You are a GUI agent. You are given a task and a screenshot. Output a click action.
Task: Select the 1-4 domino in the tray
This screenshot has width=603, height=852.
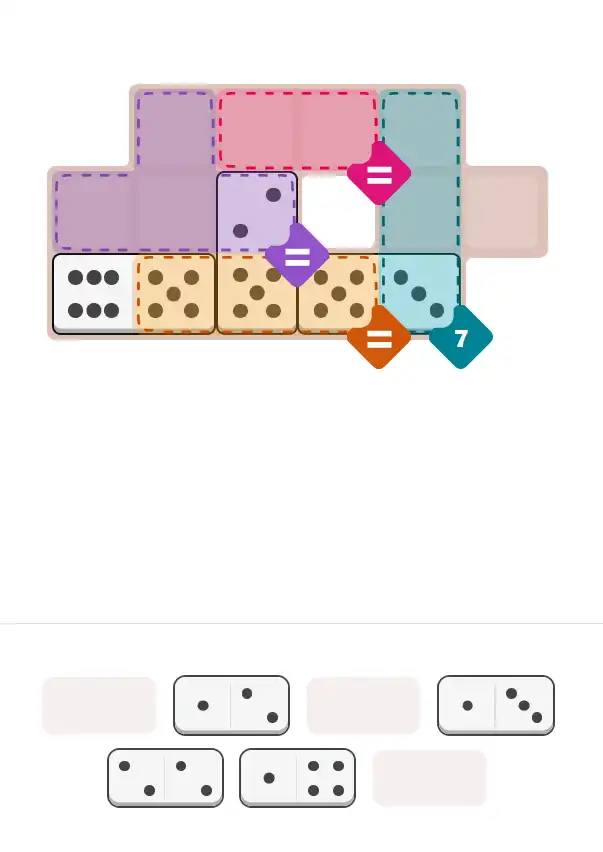[297, 777]
